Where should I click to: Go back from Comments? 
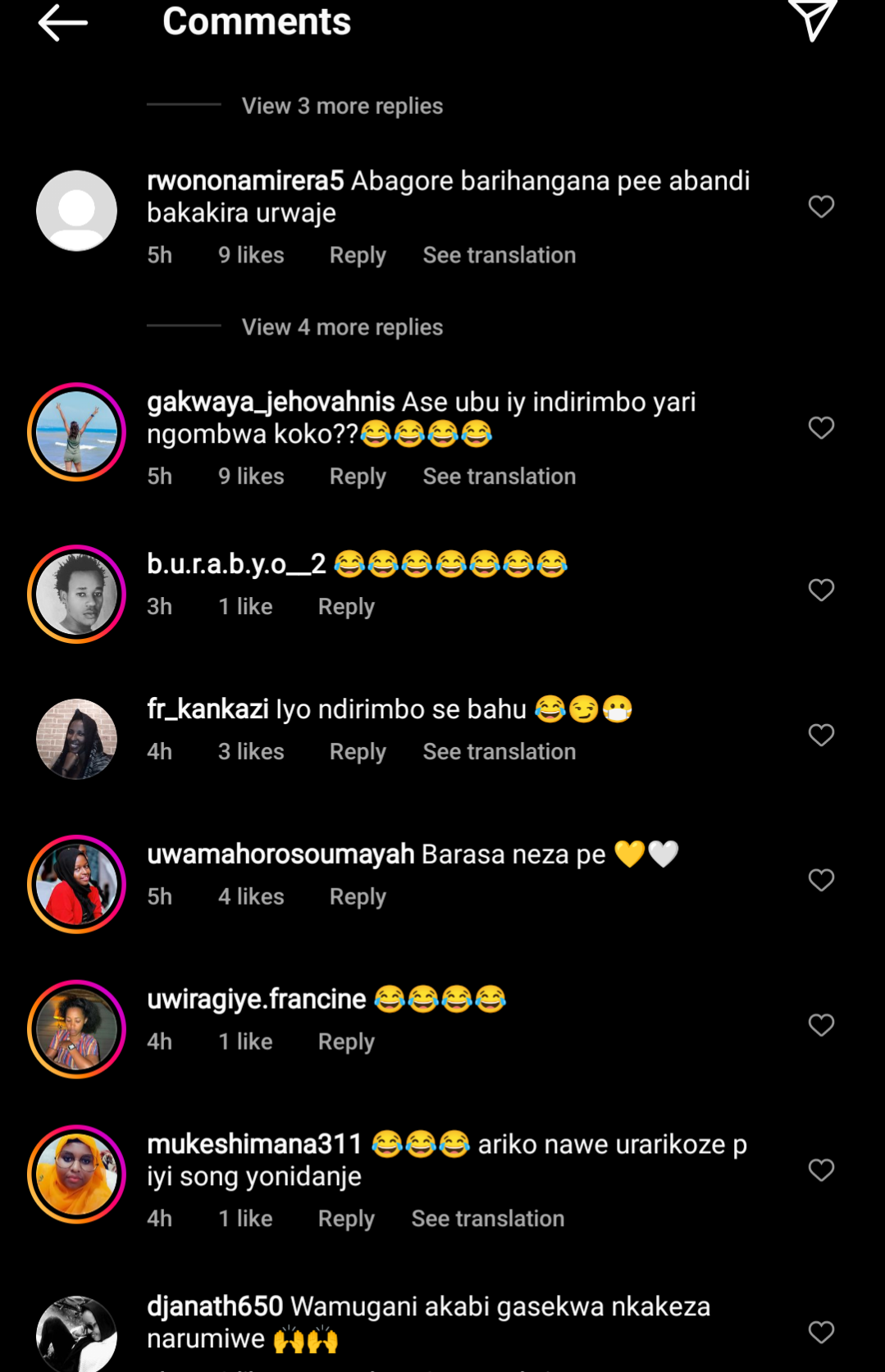(x=62, y=22)
